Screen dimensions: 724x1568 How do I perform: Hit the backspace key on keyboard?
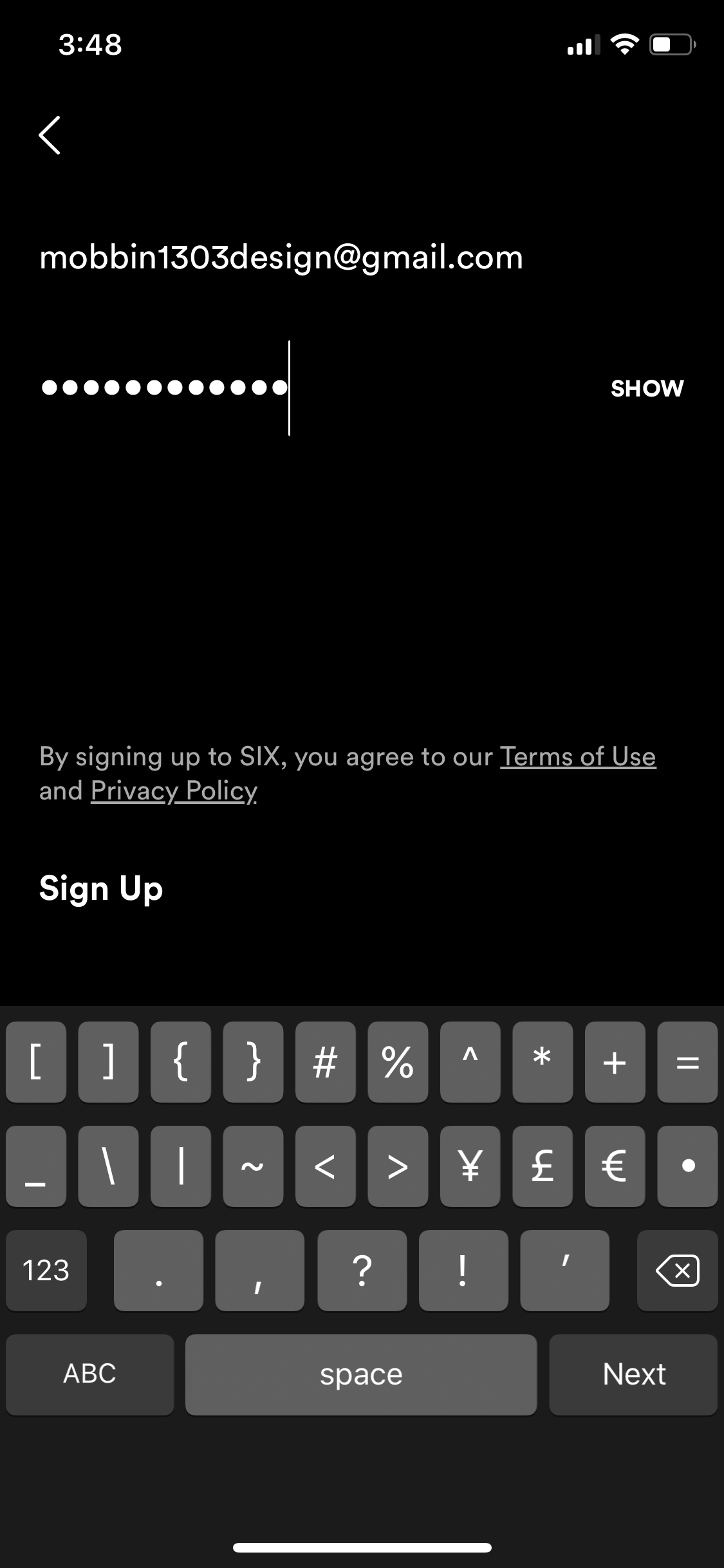point(677,1271)
